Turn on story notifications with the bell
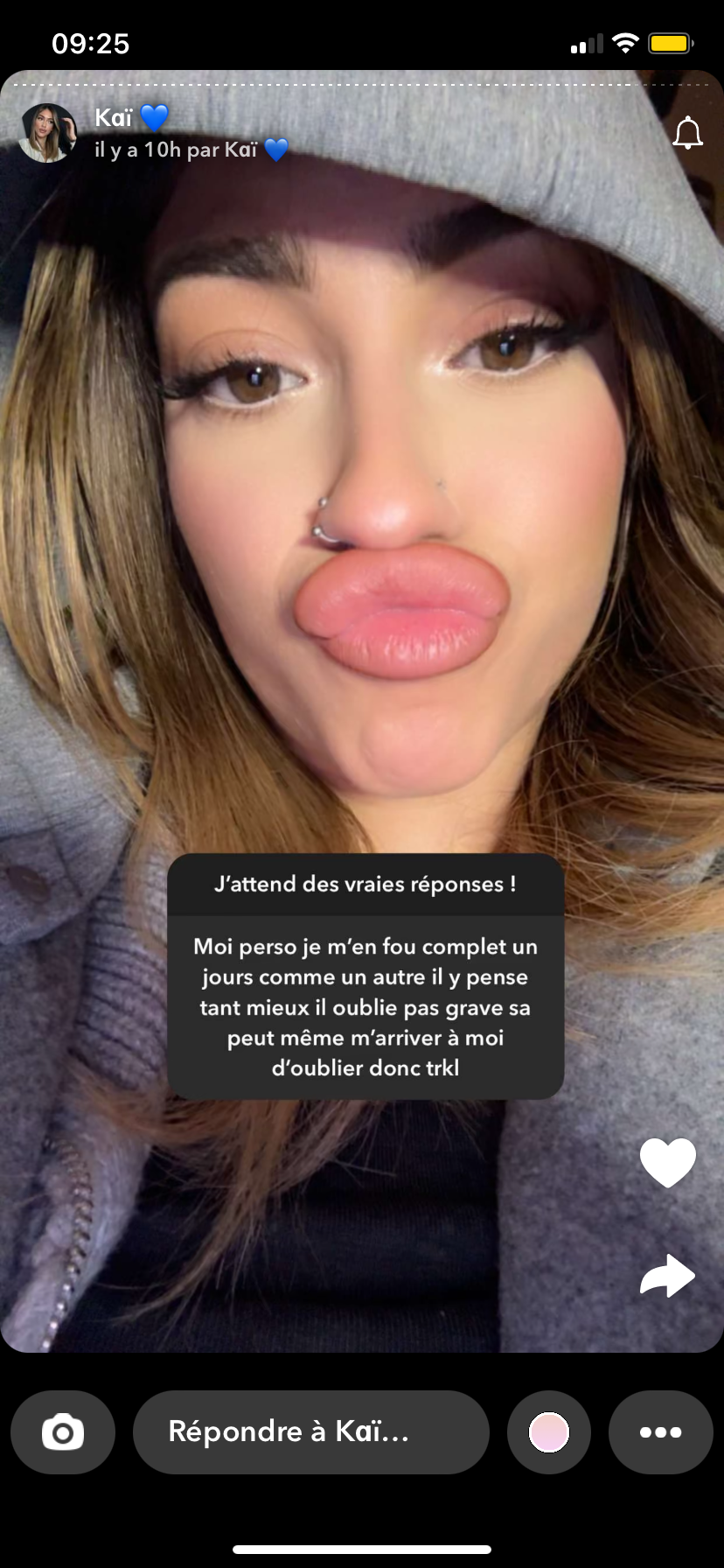 (x=687, y=133)
